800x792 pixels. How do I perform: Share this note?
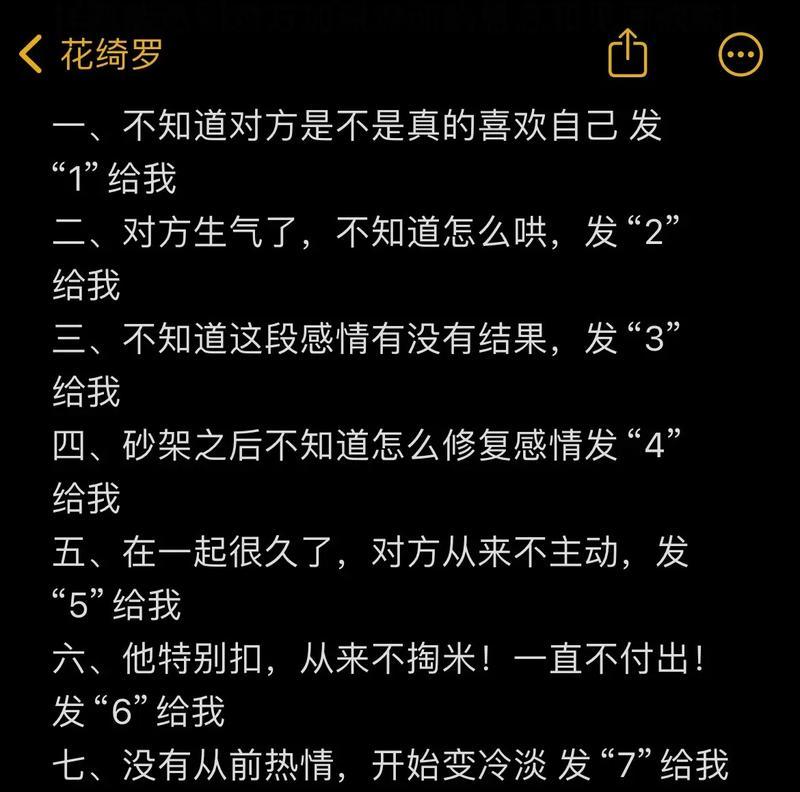(x=628, y=52)
